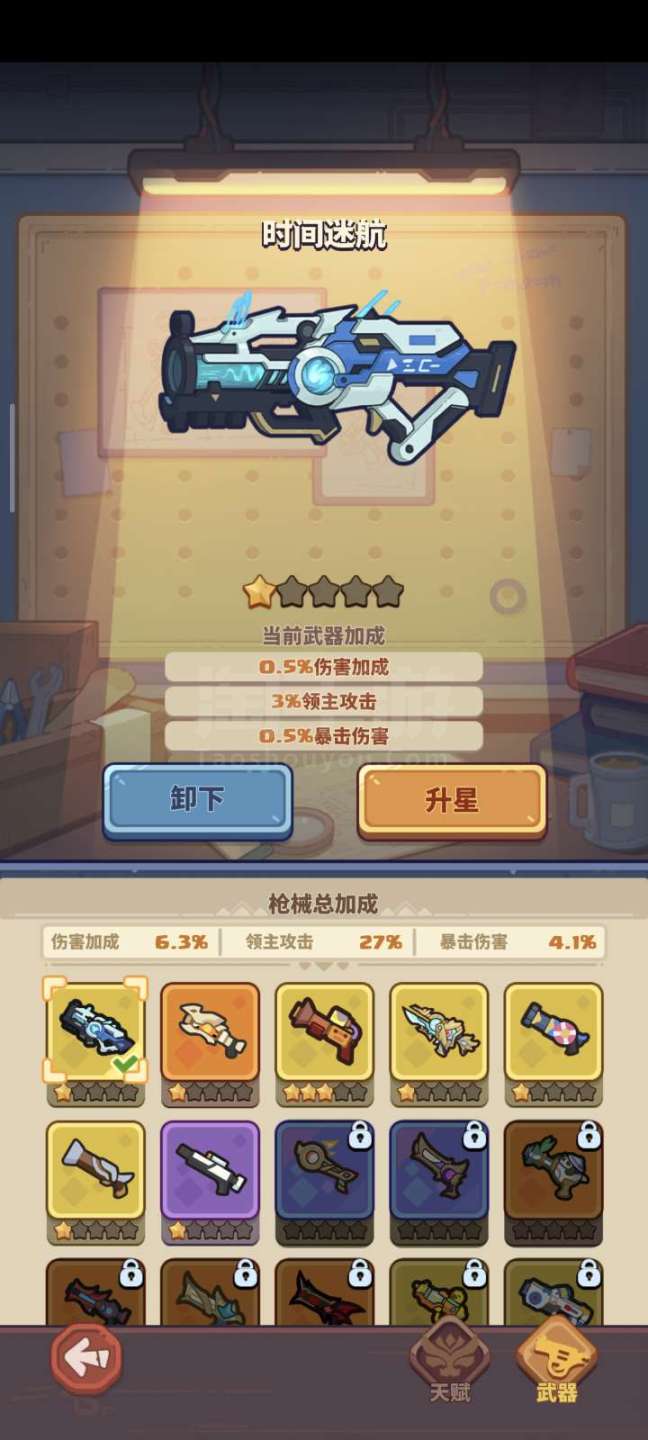The height and width of the screenshot is (1440, 648).
Task: Go back with the red arrow button
Action: 86,1358
